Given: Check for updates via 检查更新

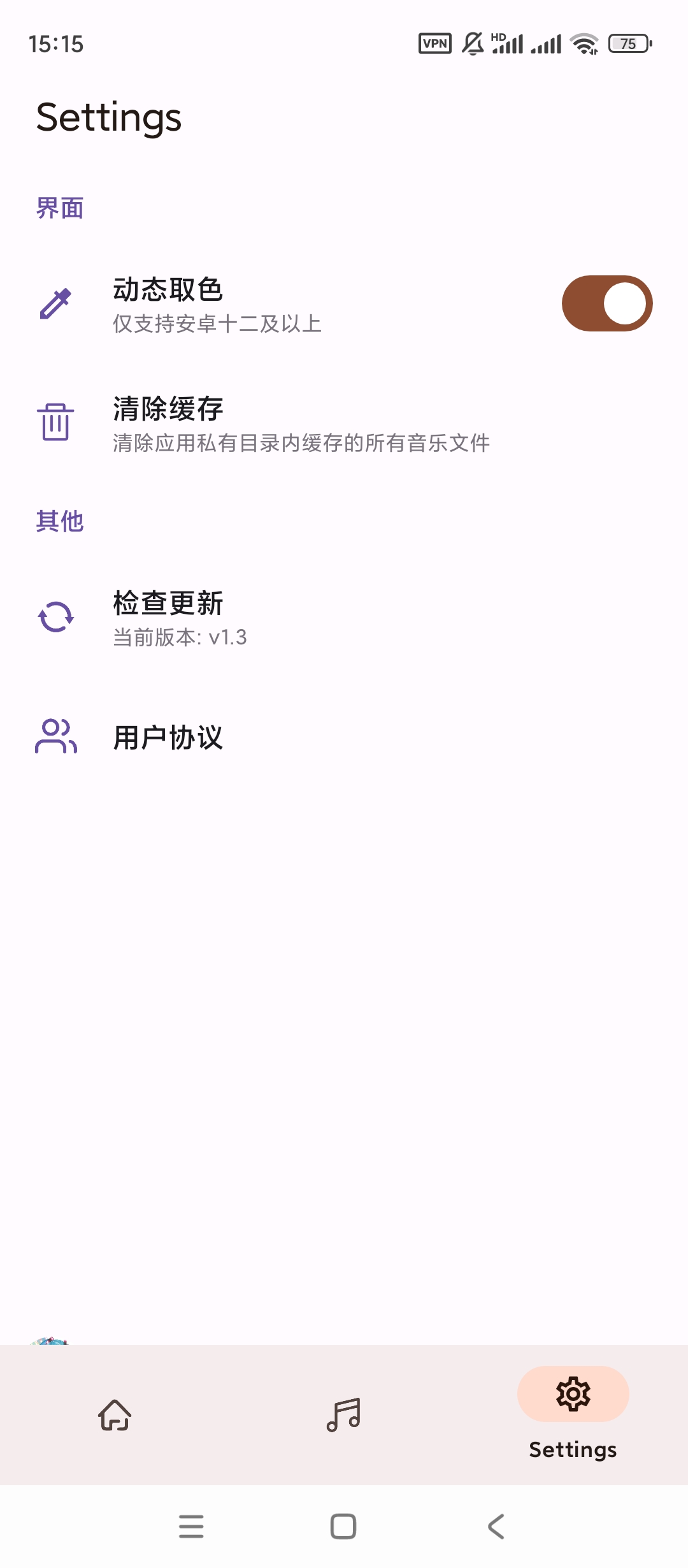Looking at the screenshot, I should pyautogui.click(x=180, y=618).
